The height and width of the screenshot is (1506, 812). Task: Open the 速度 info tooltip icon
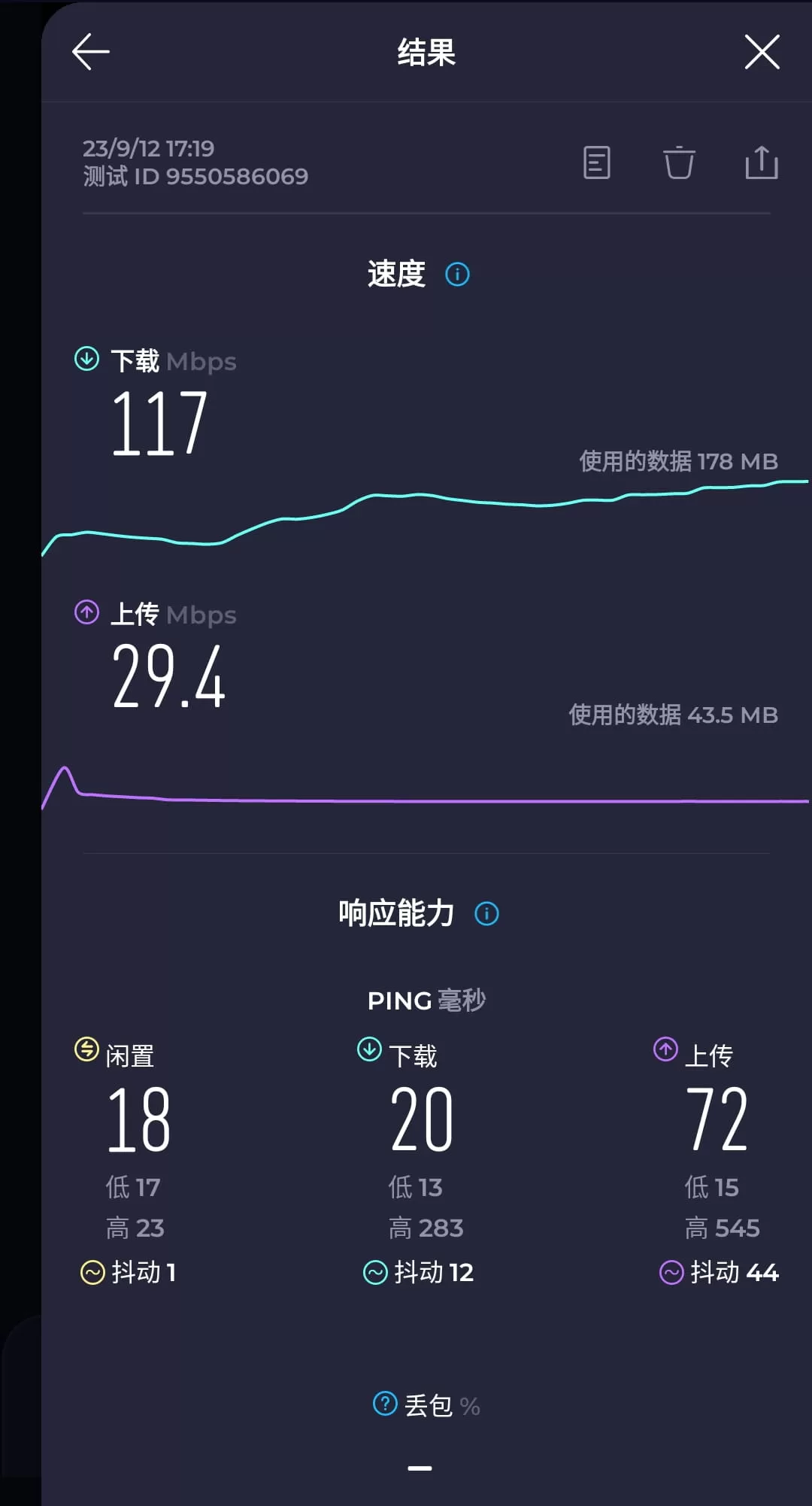457,275
